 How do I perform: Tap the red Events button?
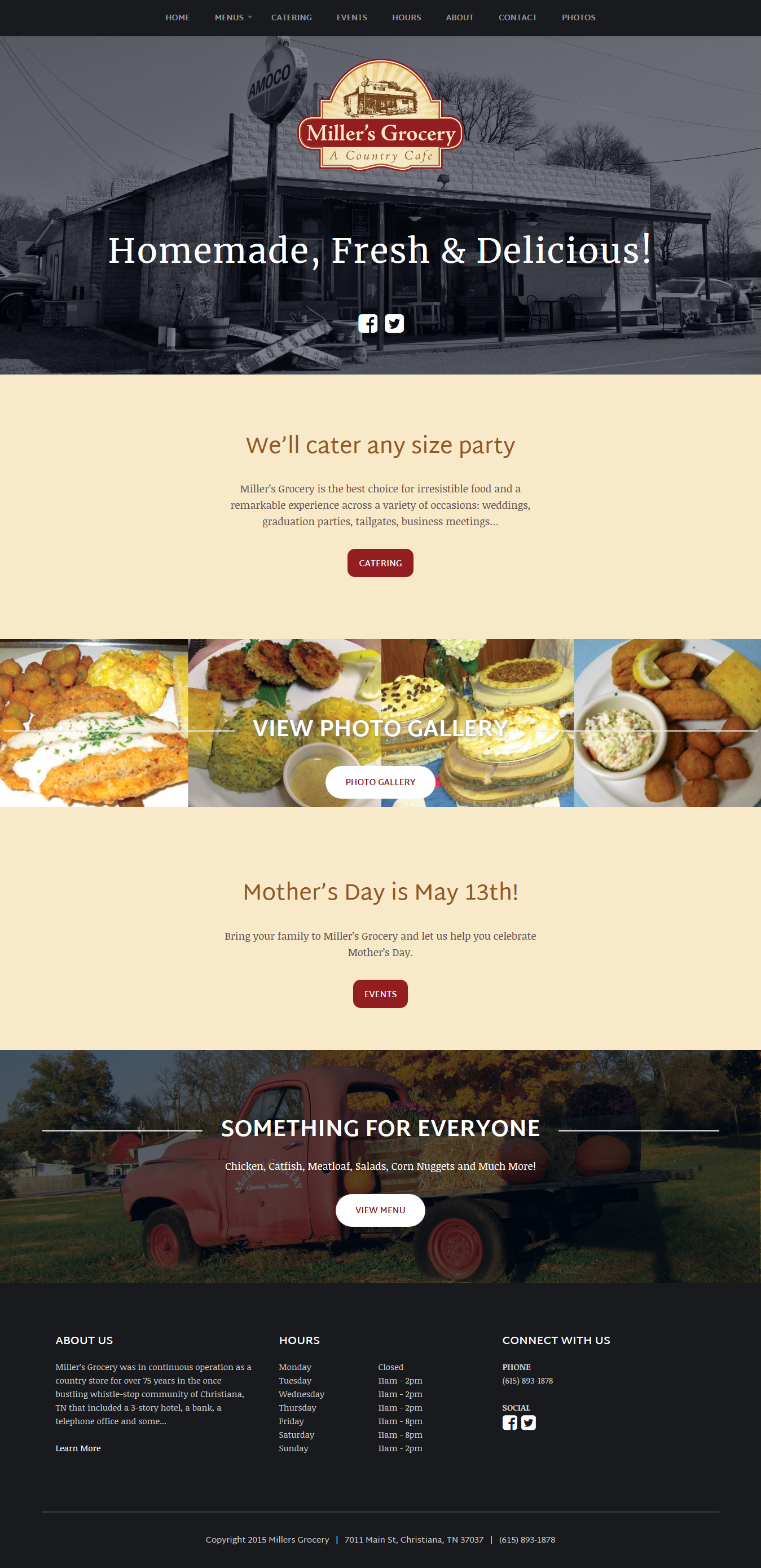380,994
